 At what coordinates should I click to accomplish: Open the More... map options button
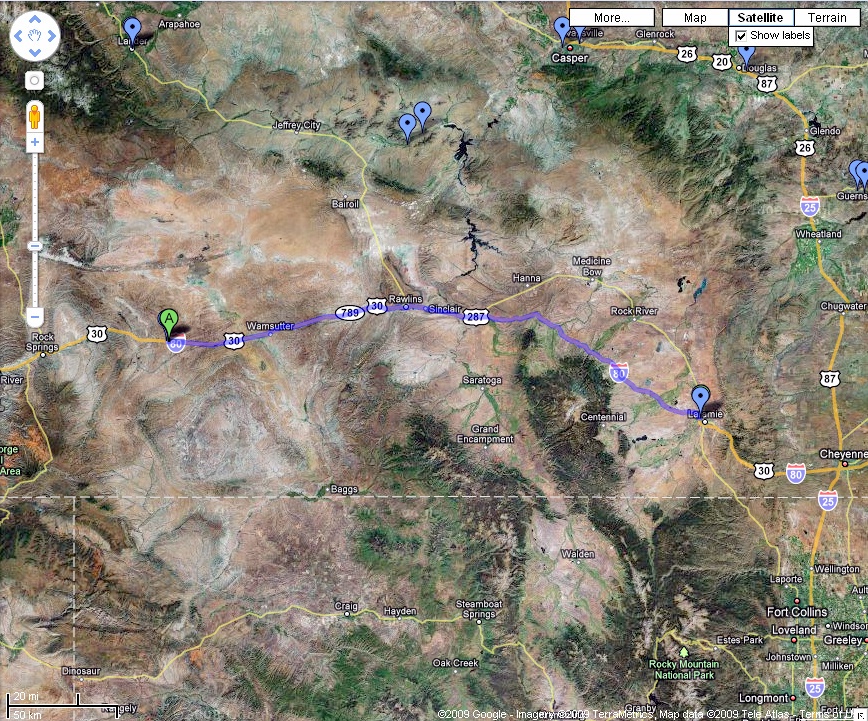coord(611,17)
